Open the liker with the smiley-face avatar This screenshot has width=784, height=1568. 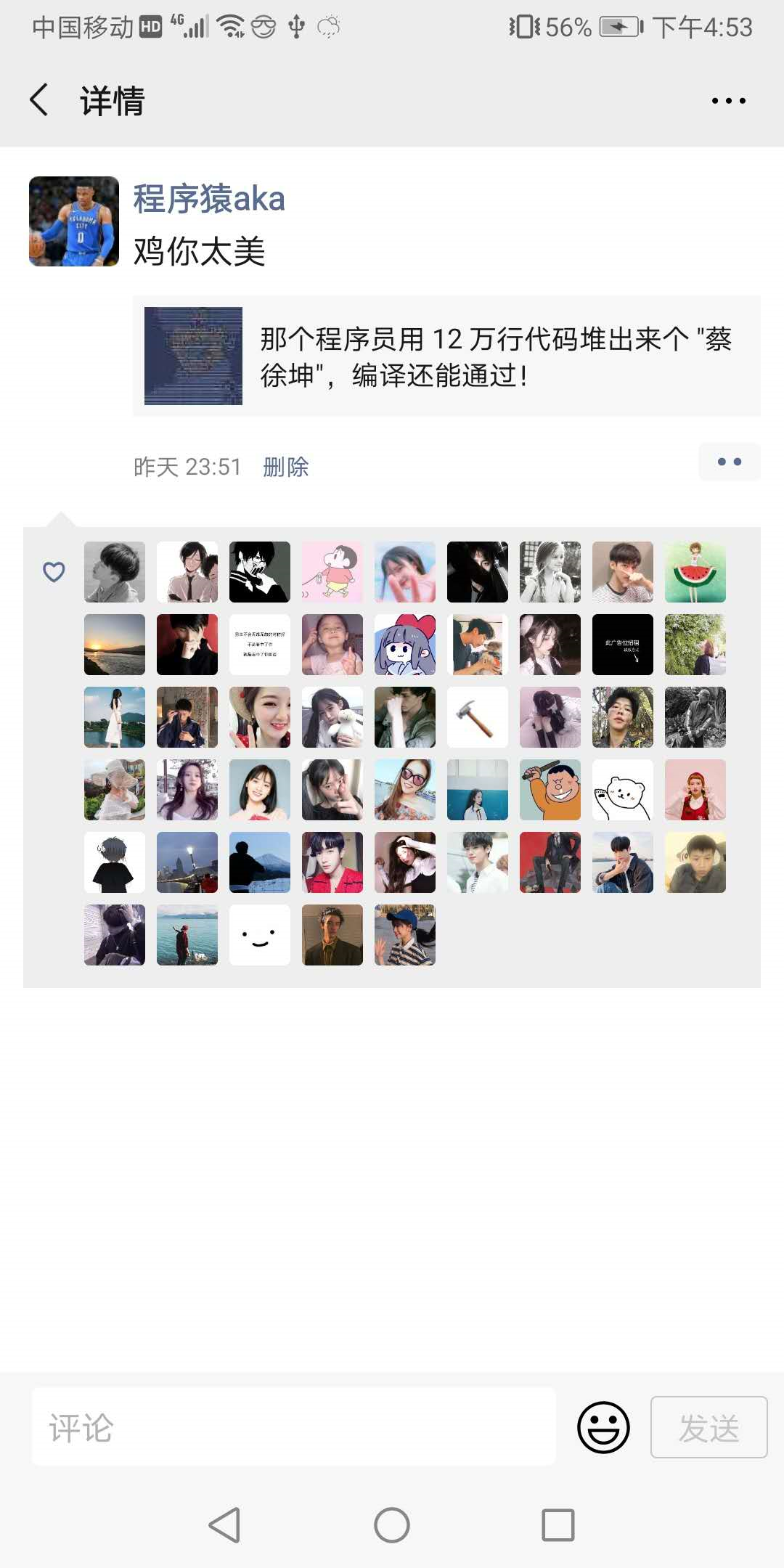[x=259, y=935]
